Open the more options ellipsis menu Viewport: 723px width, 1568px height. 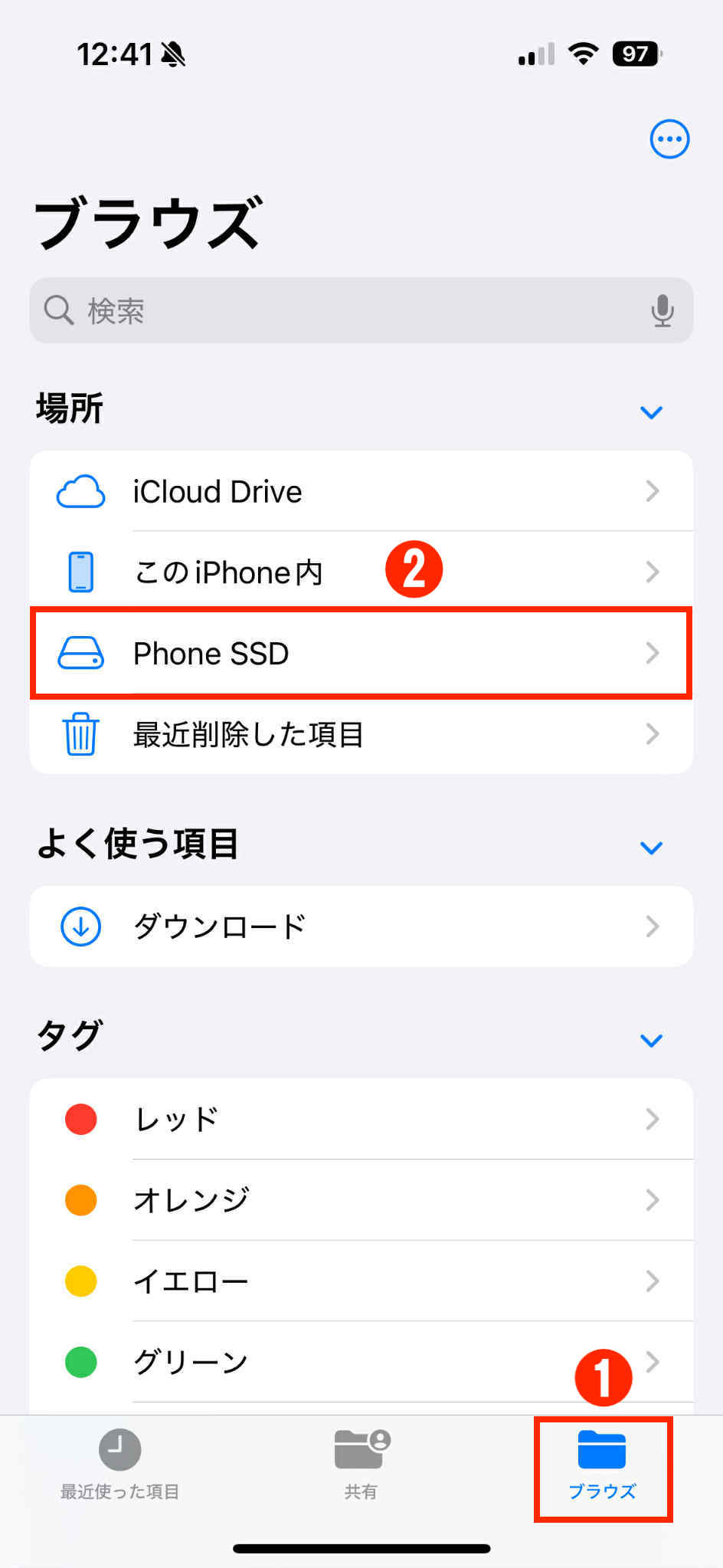pos(669,139)
